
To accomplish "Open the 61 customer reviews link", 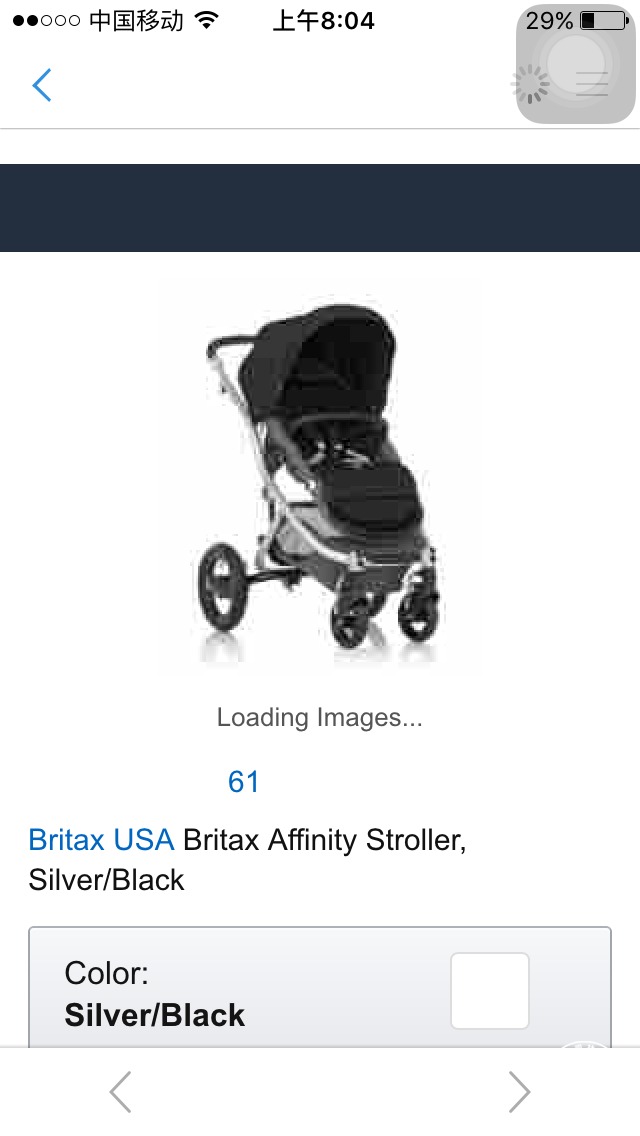I will pyautogui.click(x=243, y=781).
